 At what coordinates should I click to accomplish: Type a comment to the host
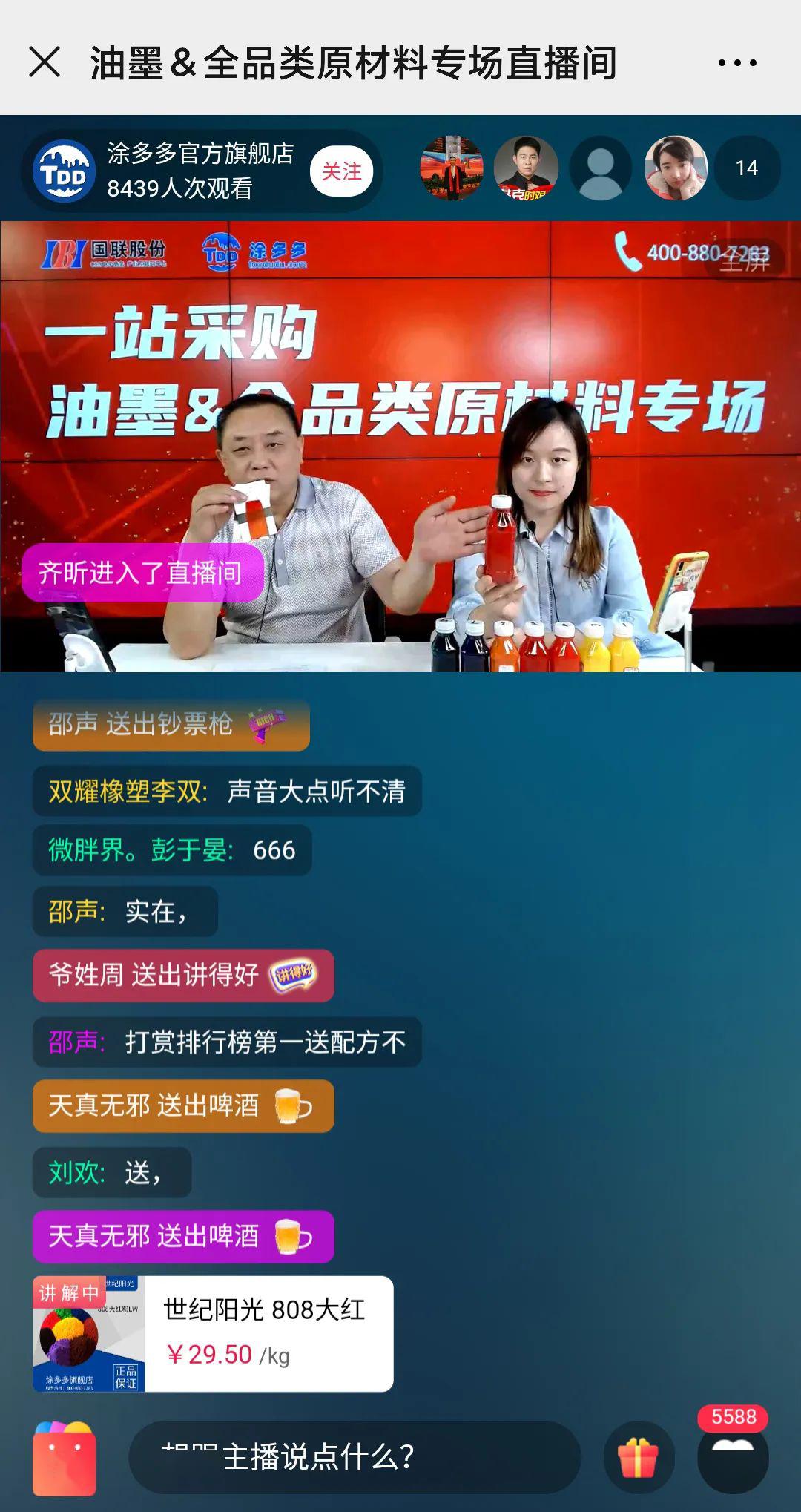pyautogui.click(x=355, y=1457)
